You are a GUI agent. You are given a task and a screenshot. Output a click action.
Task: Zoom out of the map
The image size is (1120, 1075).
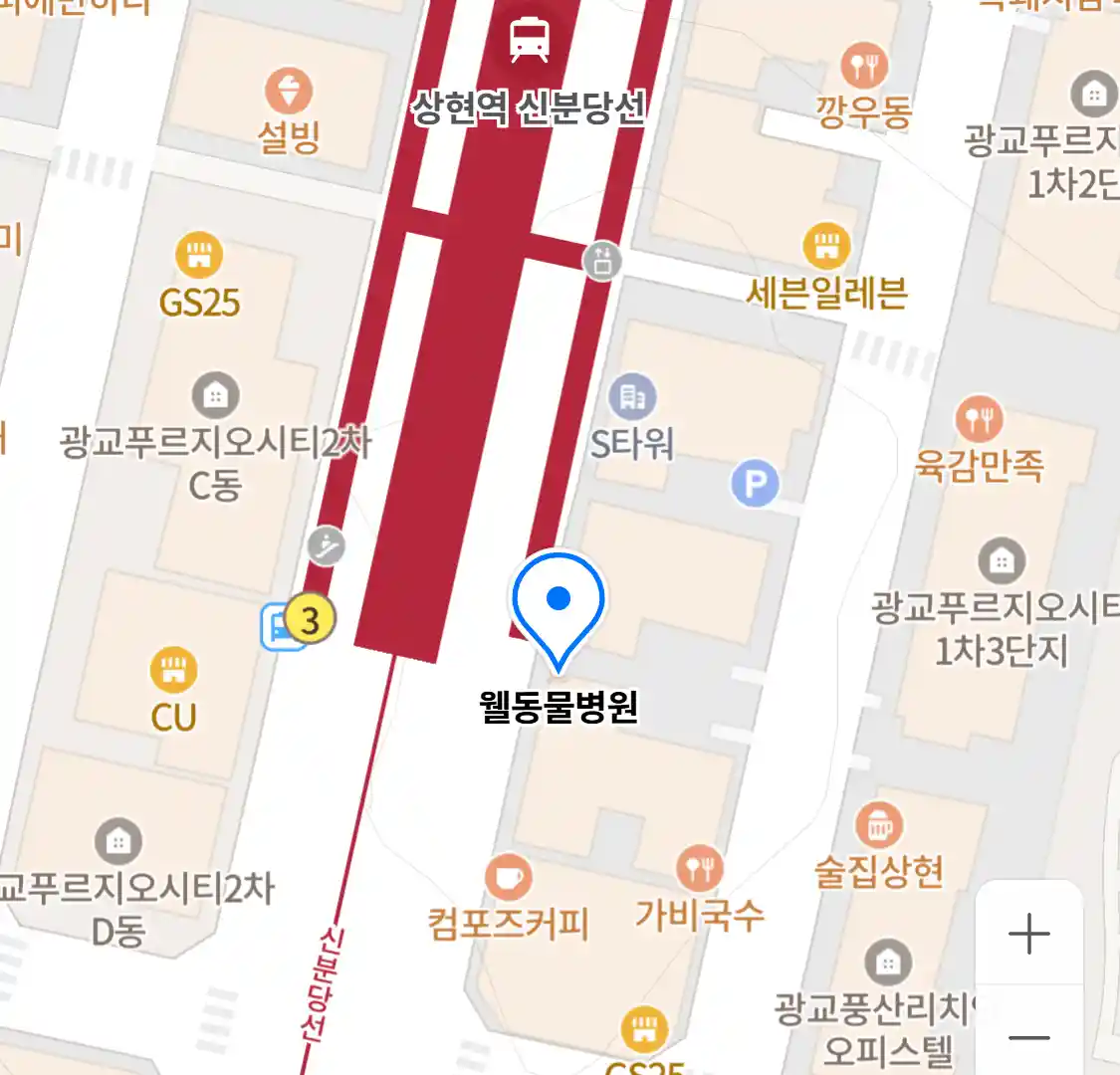coord(1028,1037)
